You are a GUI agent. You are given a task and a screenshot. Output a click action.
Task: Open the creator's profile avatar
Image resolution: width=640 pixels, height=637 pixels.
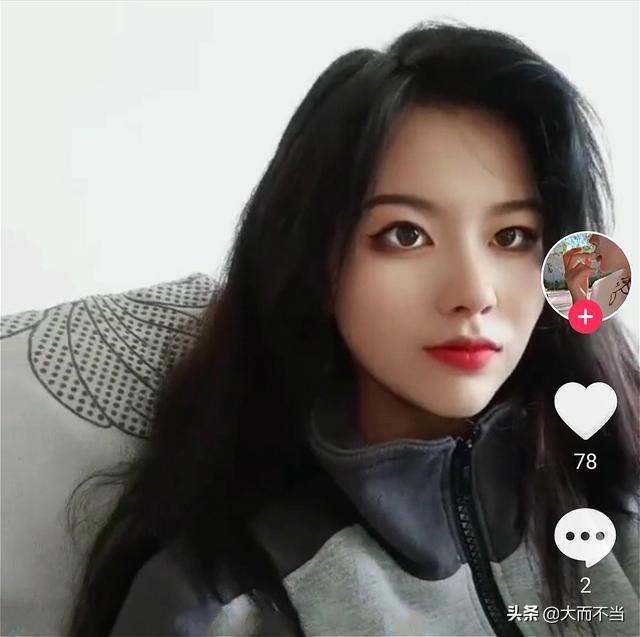[x=585, y=272]
